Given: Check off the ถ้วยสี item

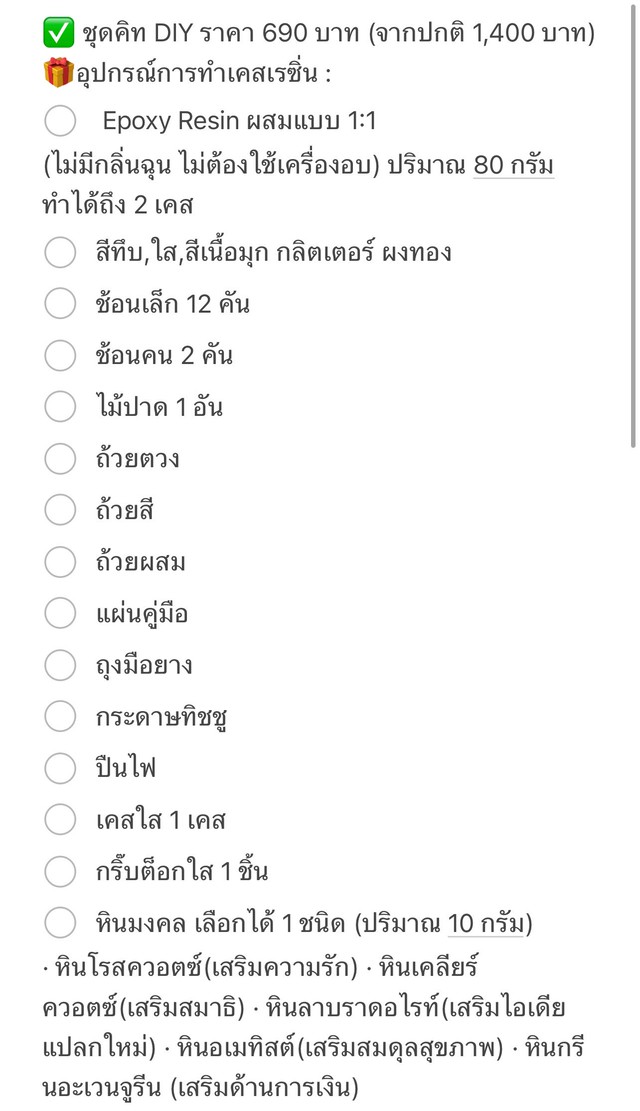Looking at the screenshot, I should coord(60,509).
